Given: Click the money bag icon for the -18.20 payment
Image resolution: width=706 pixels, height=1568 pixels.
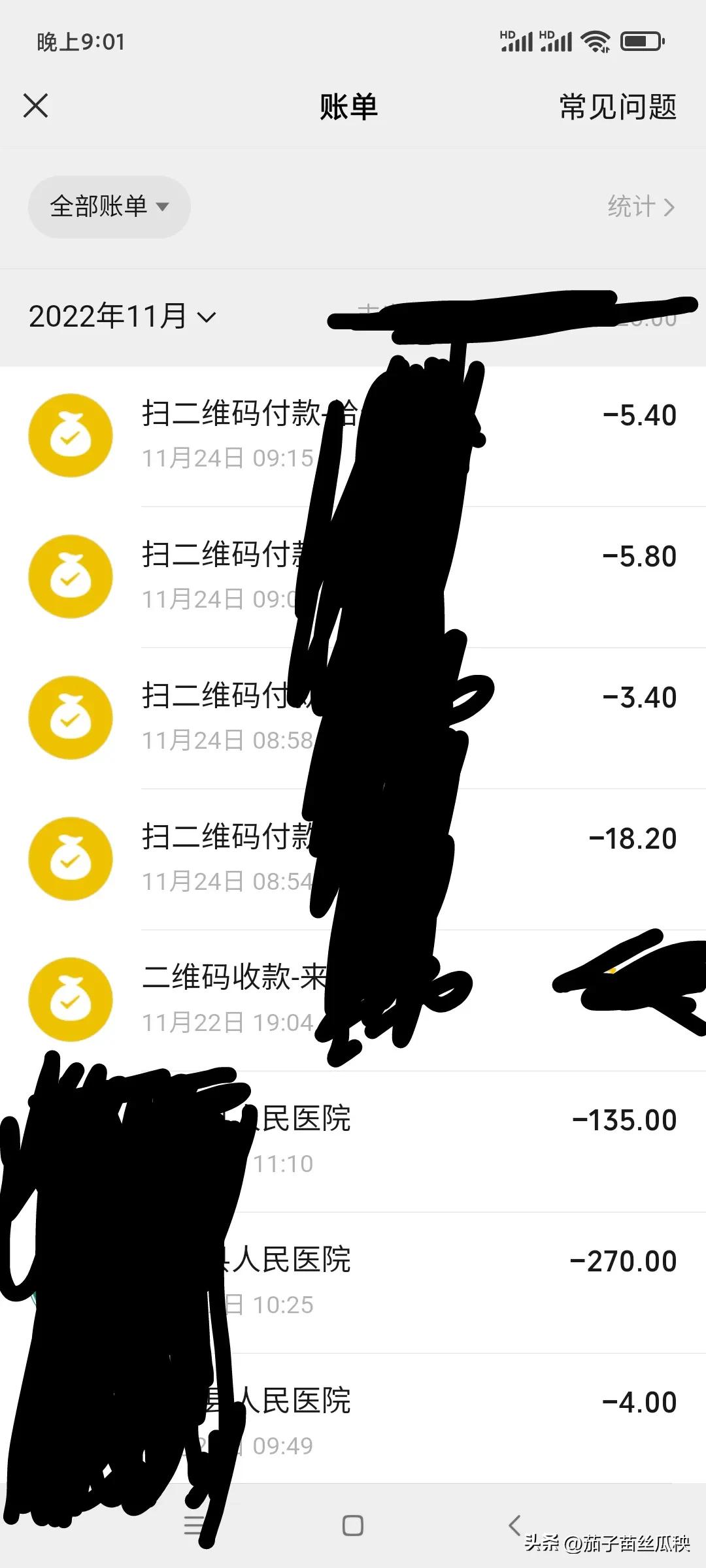Looking at the screenshot, I should 71,858.
